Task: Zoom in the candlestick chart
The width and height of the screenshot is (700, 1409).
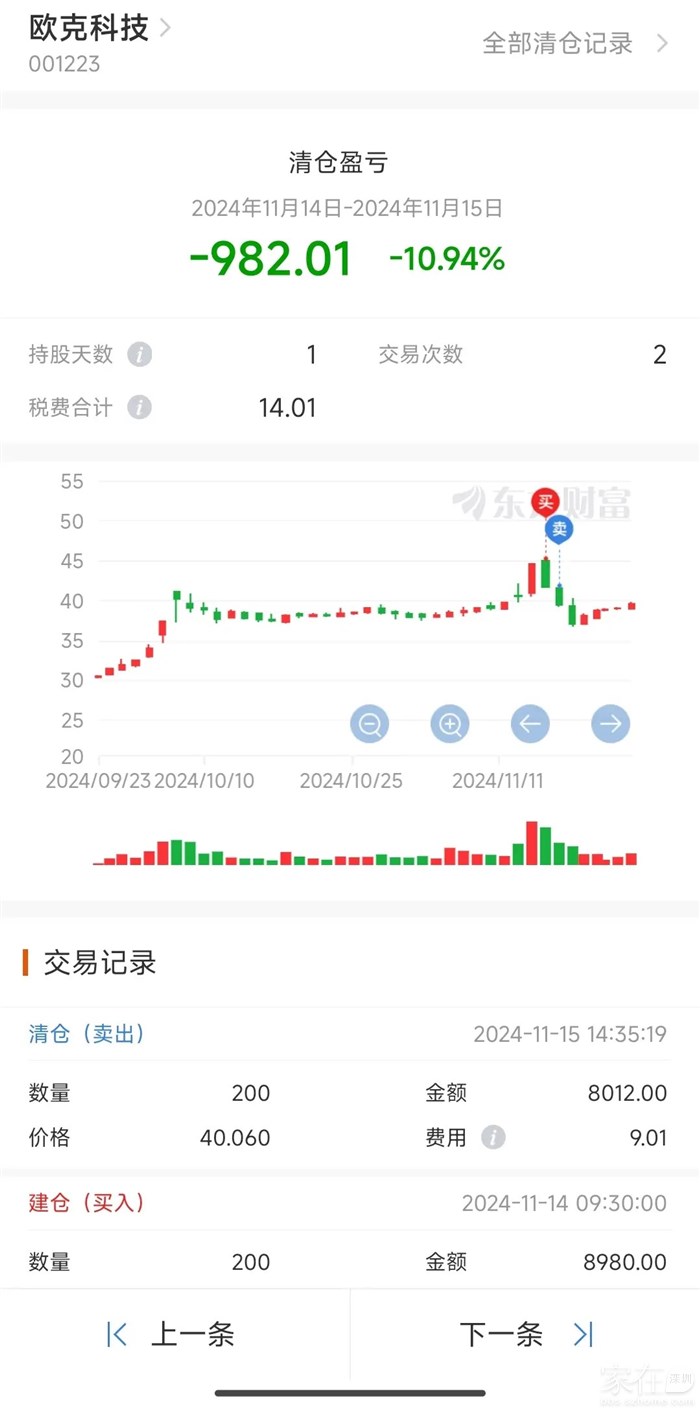Action: coord(450,723)
